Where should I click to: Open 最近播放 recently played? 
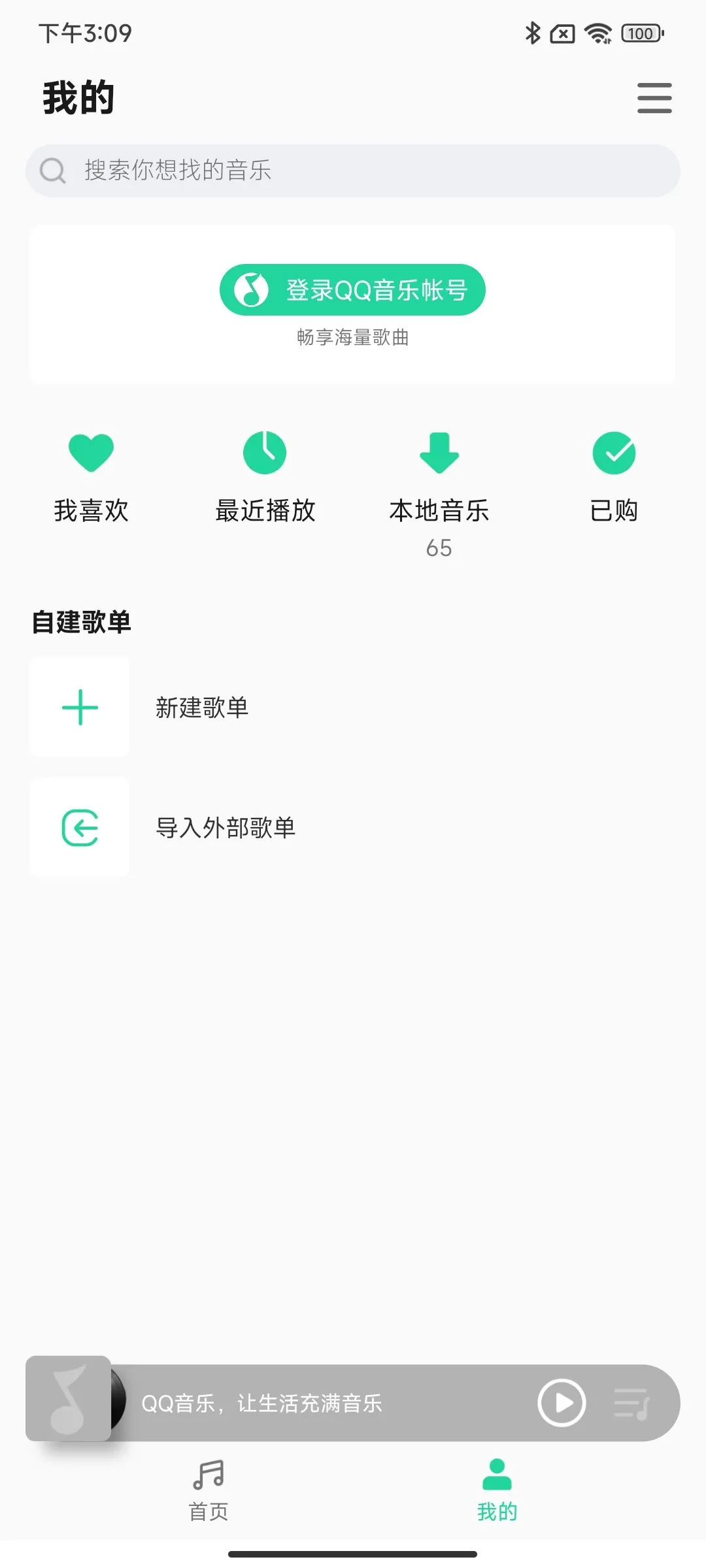click(265, 478)
